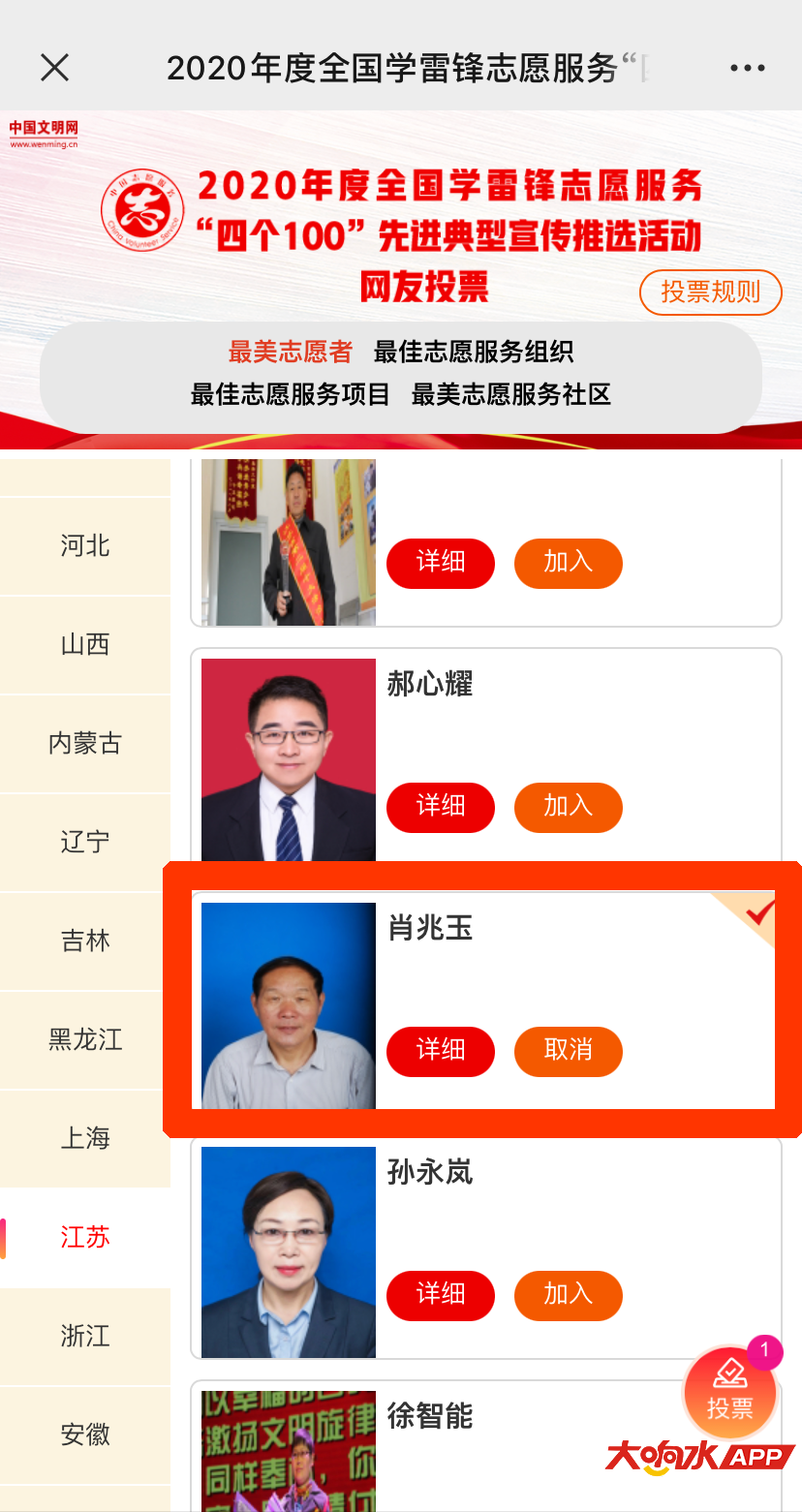
Task: Cancel the selection of 肖兆玉
Action: (568, 1051)
